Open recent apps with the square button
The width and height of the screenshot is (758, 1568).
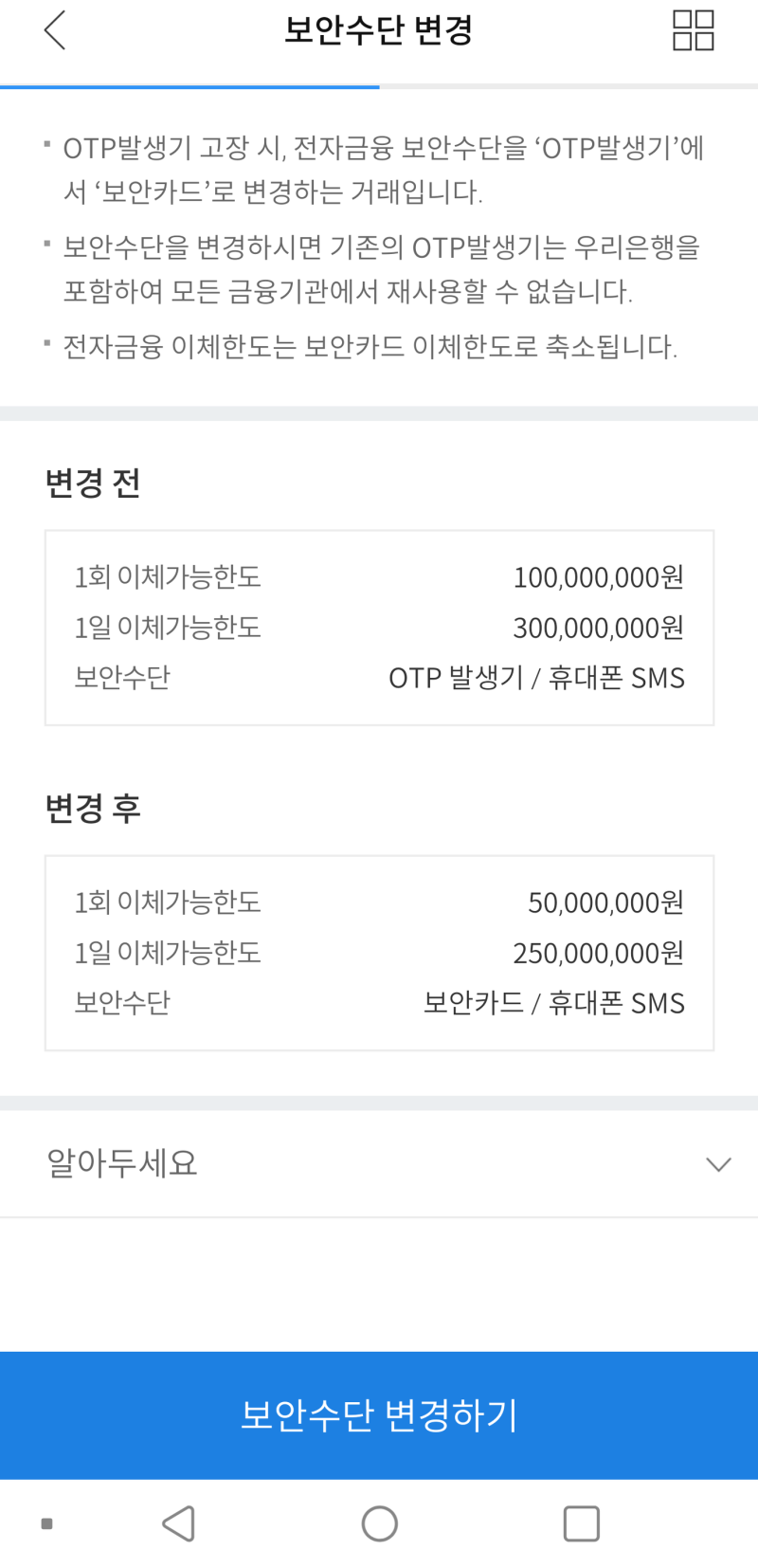pos(582,1523)
